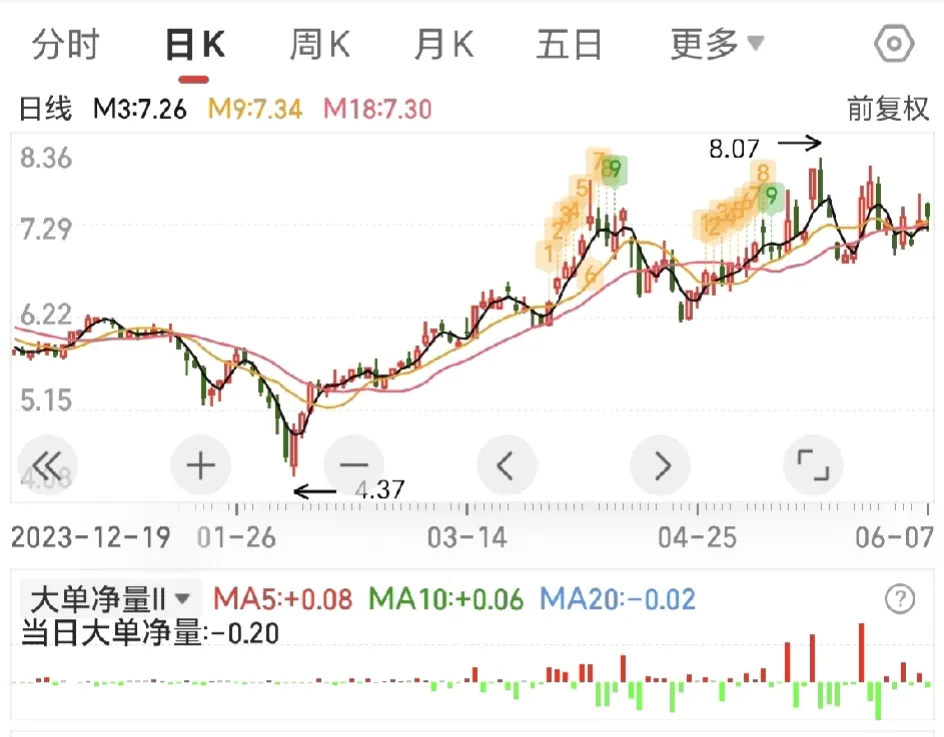The width and height of the screenshot is (944, 737).
Task: Open the indicator help question mark
Action: [x=900, y=600]
